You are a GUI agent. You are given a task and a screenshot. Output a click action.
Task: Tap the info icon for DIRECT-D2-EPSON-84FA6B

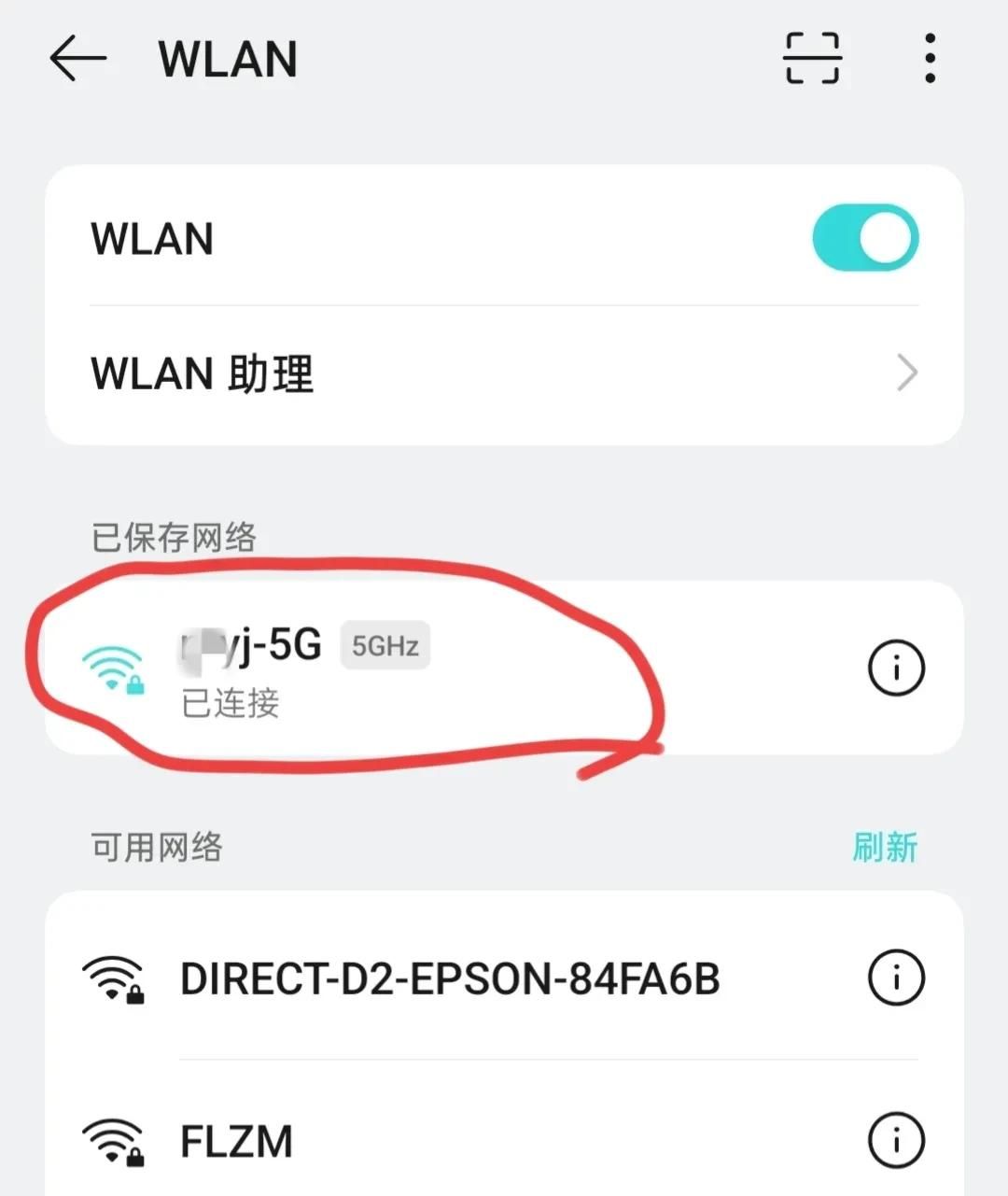point(896,978)
